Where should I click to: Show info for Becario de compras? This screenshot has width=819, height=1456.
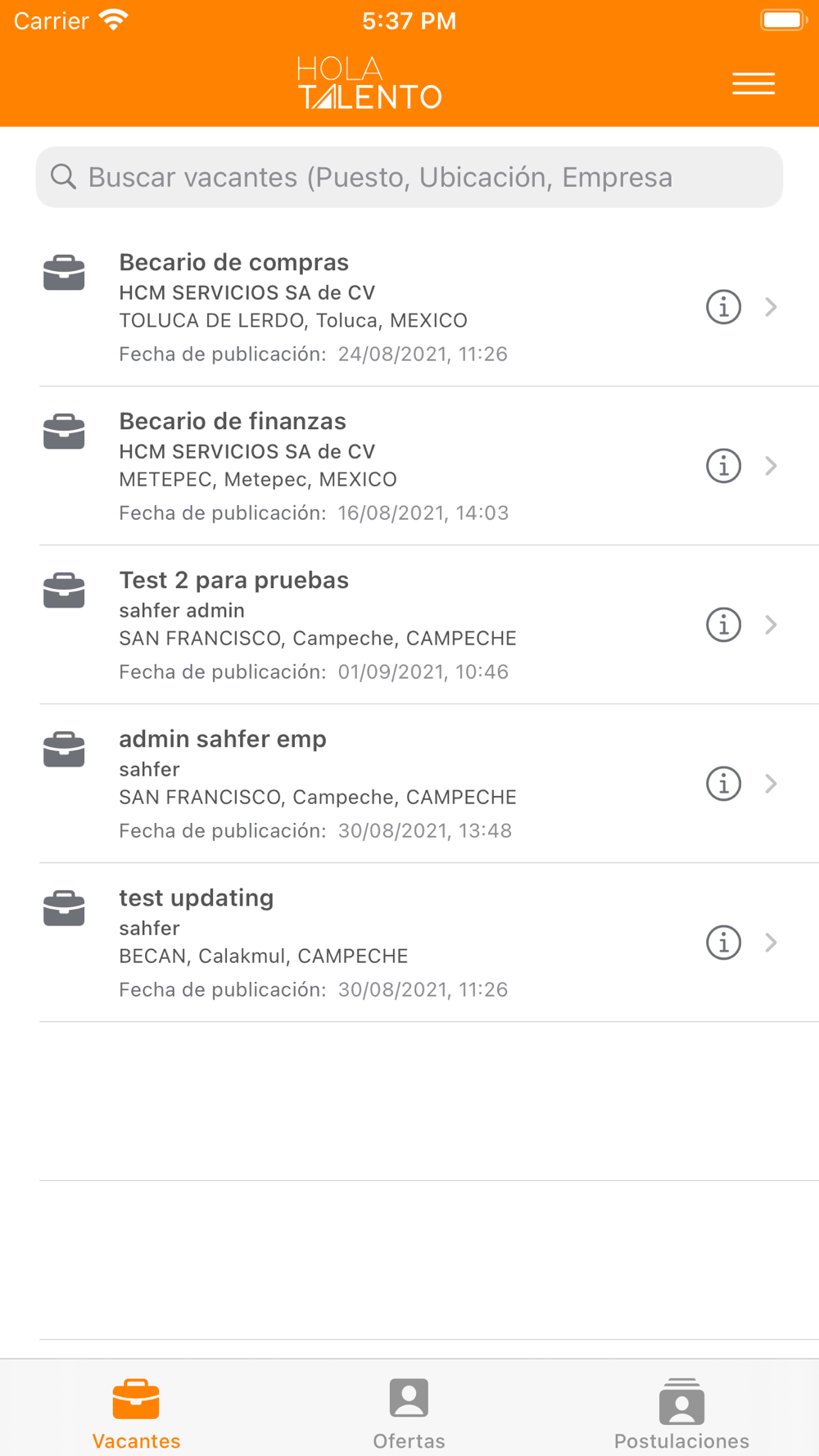(723, 307)
